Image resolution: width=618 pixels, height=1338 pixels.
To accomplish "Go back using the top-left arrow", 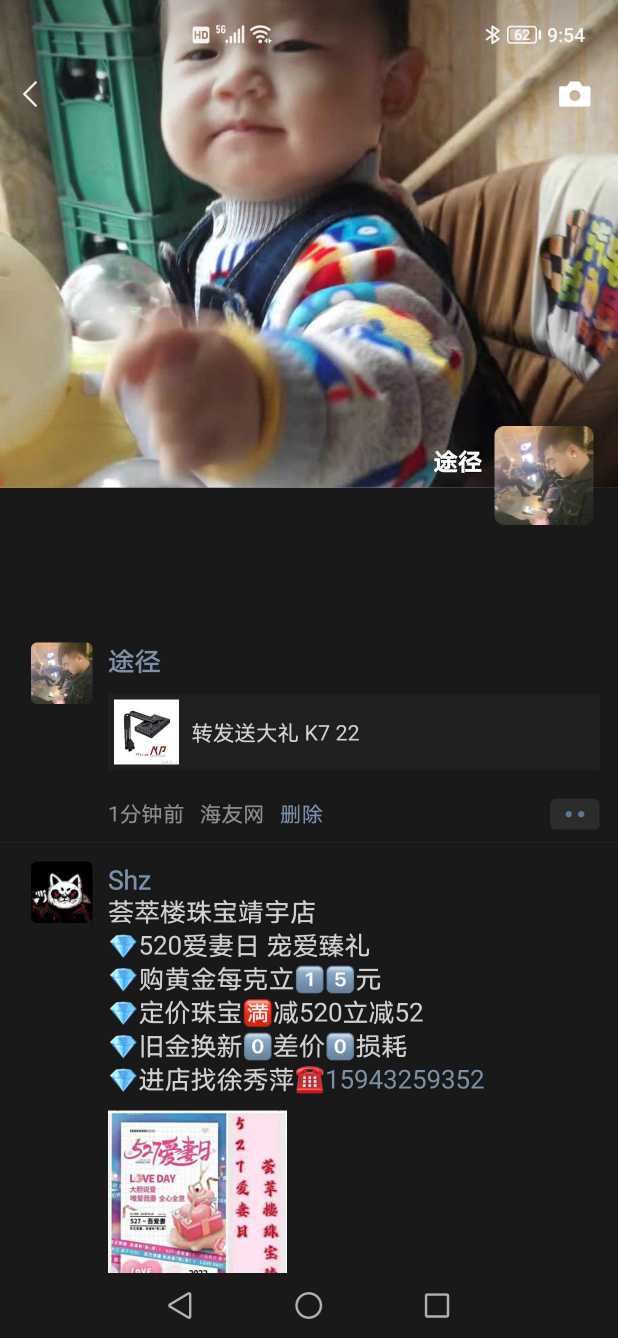I will (x=30, y=95).
